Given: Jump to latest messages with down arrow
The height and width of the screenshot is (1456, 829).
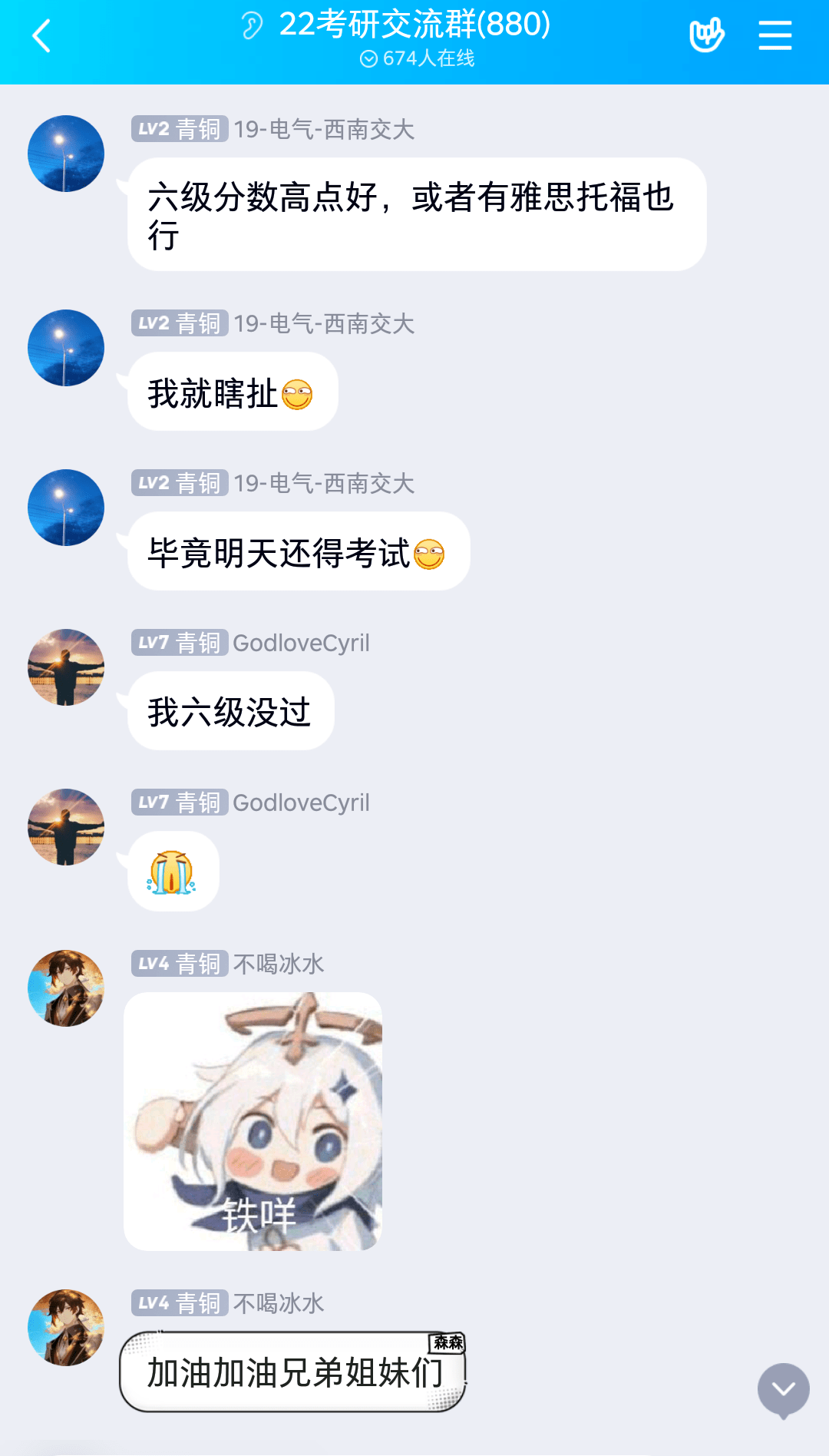Looking at the screenshot, I should (x=784, y=1390).
